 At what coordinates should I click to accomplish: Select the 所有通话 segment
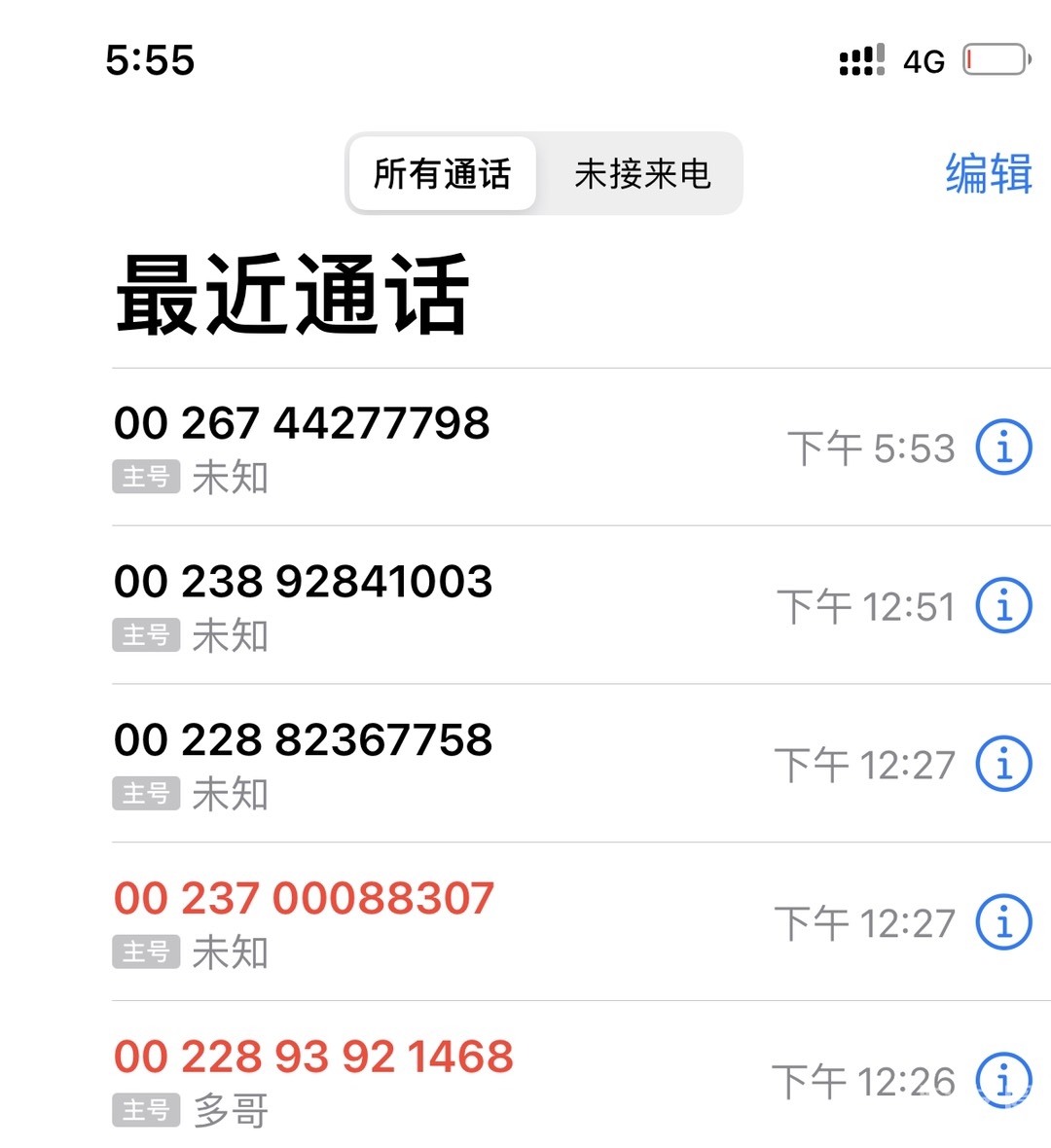(443, 174)
